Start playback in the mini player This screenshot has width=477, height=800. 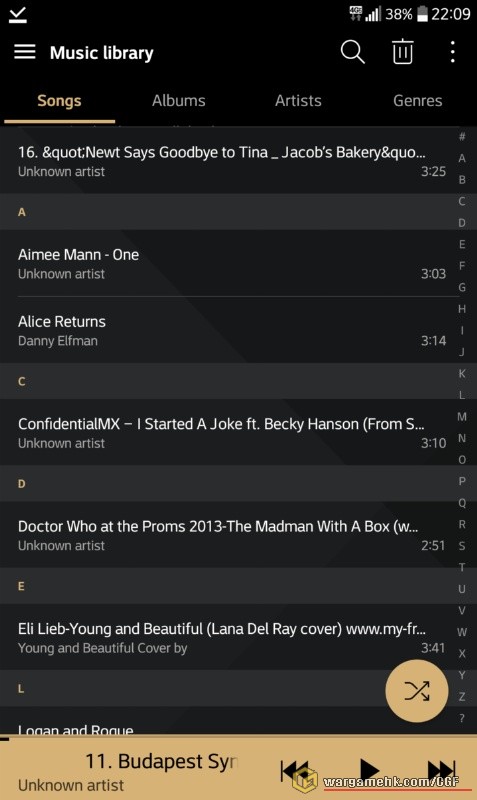pyautogui.click(x=369, y=769)
